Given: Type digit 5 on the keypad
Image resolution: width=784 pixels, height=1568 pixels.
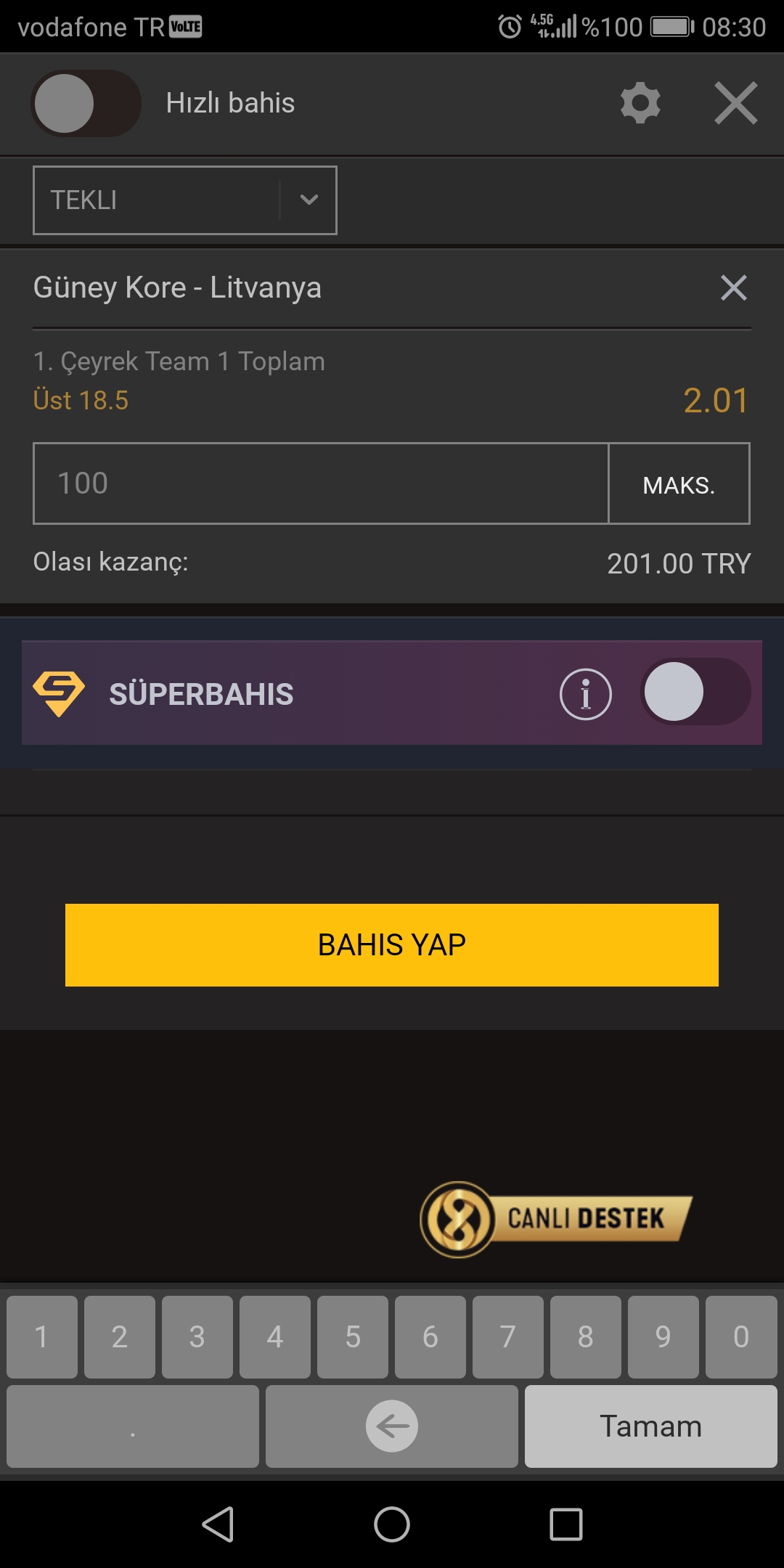Looking at the screenshot, I should coord(353,1336).
